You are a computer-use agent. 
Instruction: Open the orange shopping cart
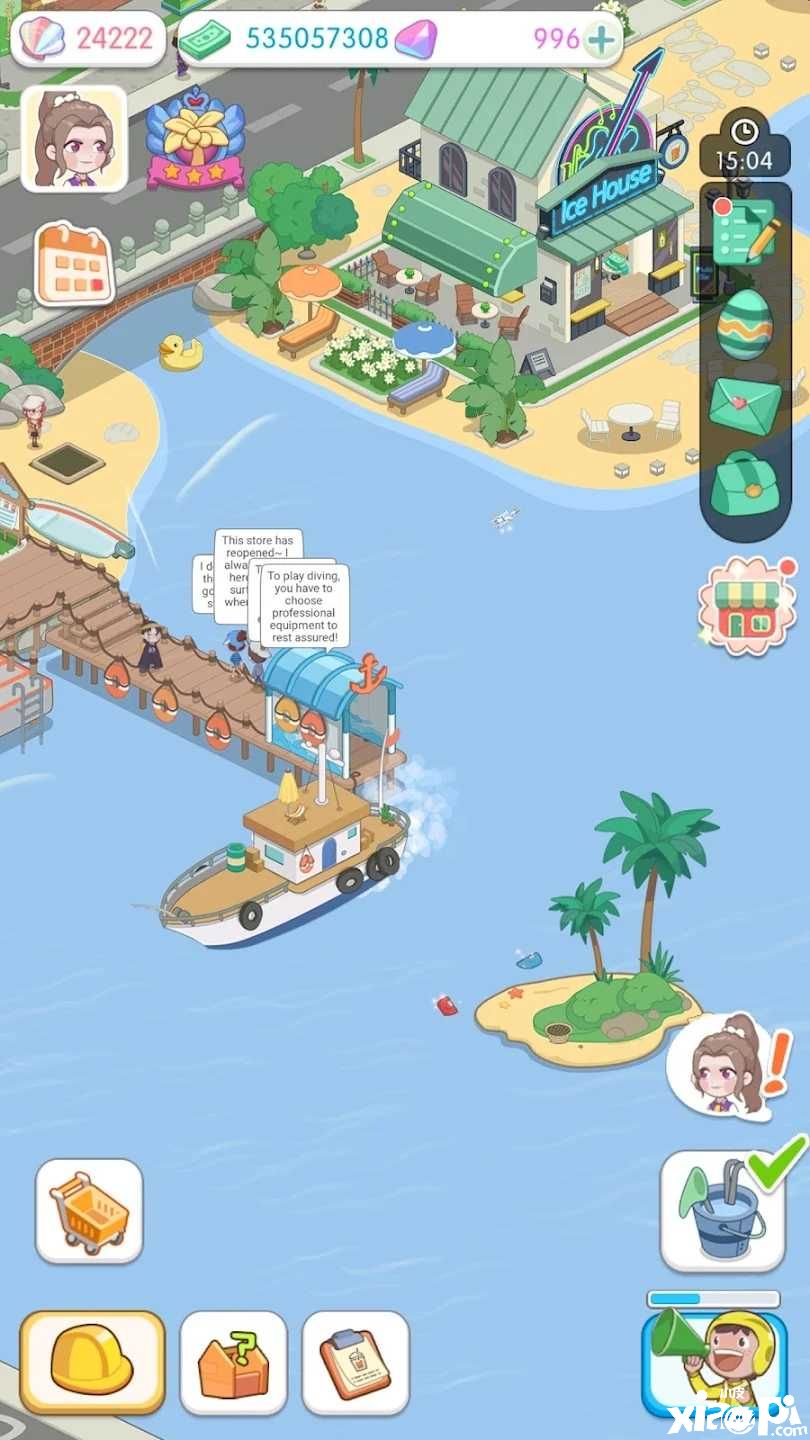tap(89, 1211)
